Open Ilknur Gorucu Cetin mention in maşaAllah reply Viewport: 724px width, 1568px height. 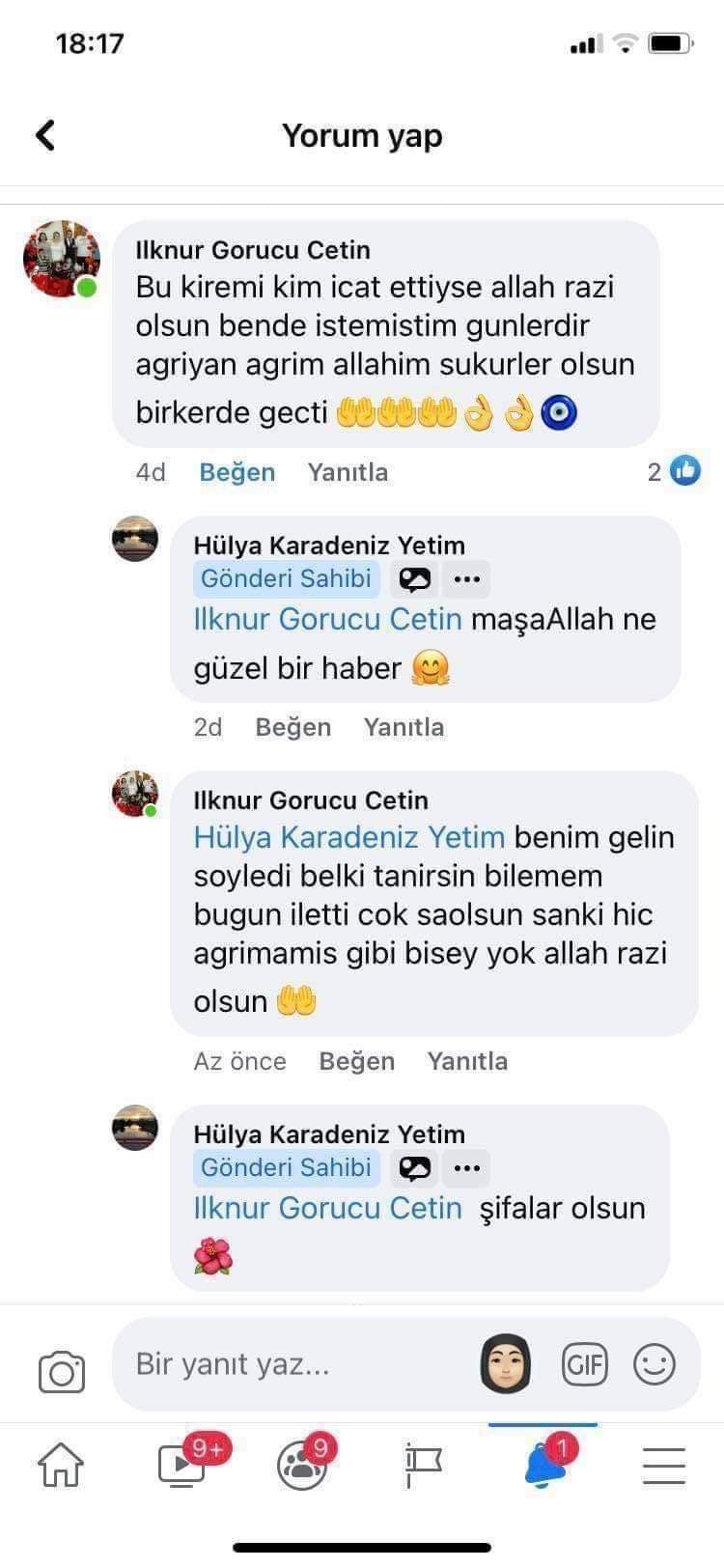pos(327,619)
